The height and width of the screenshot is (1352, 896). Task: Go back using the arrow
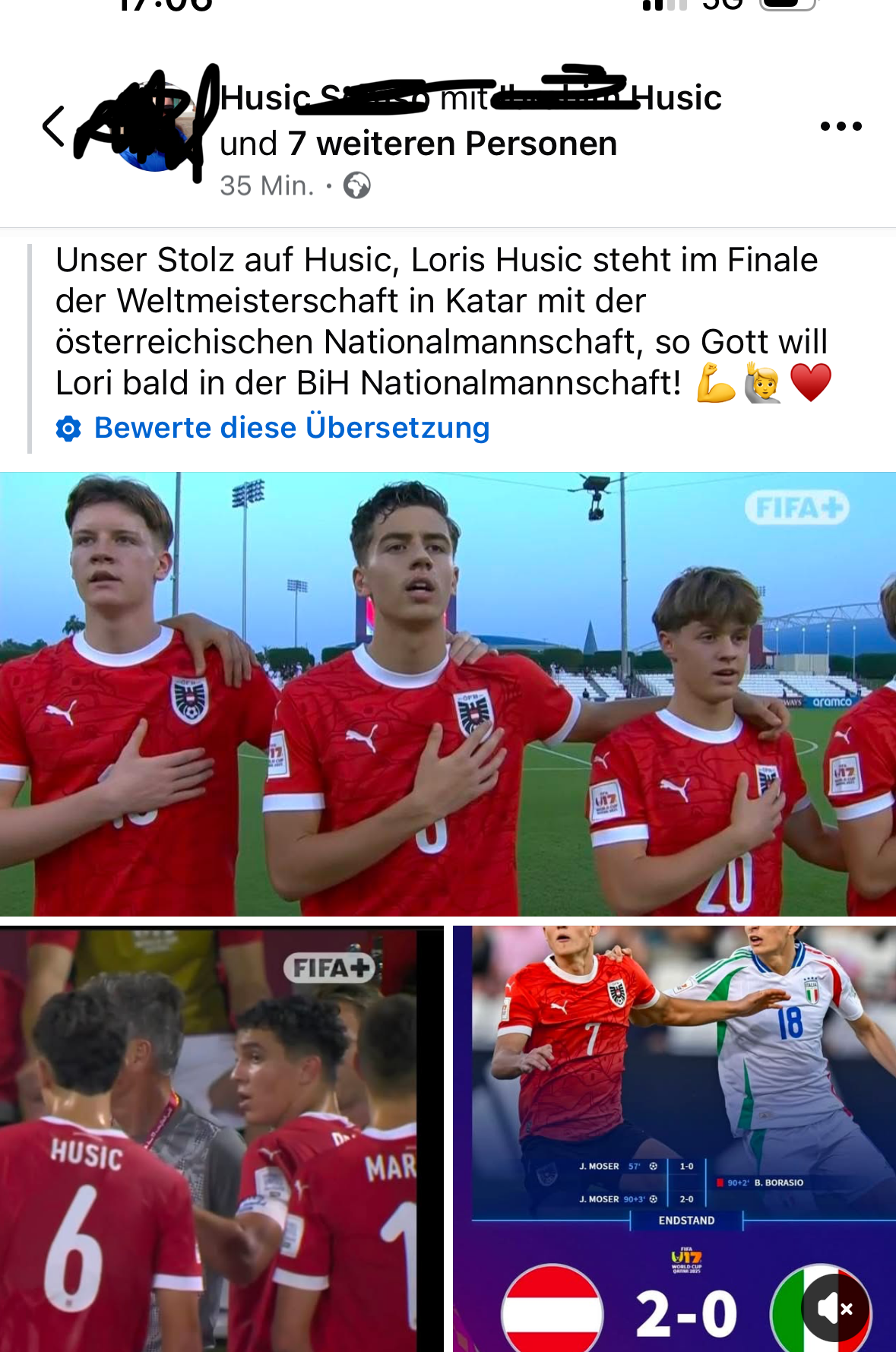[53, 126]
